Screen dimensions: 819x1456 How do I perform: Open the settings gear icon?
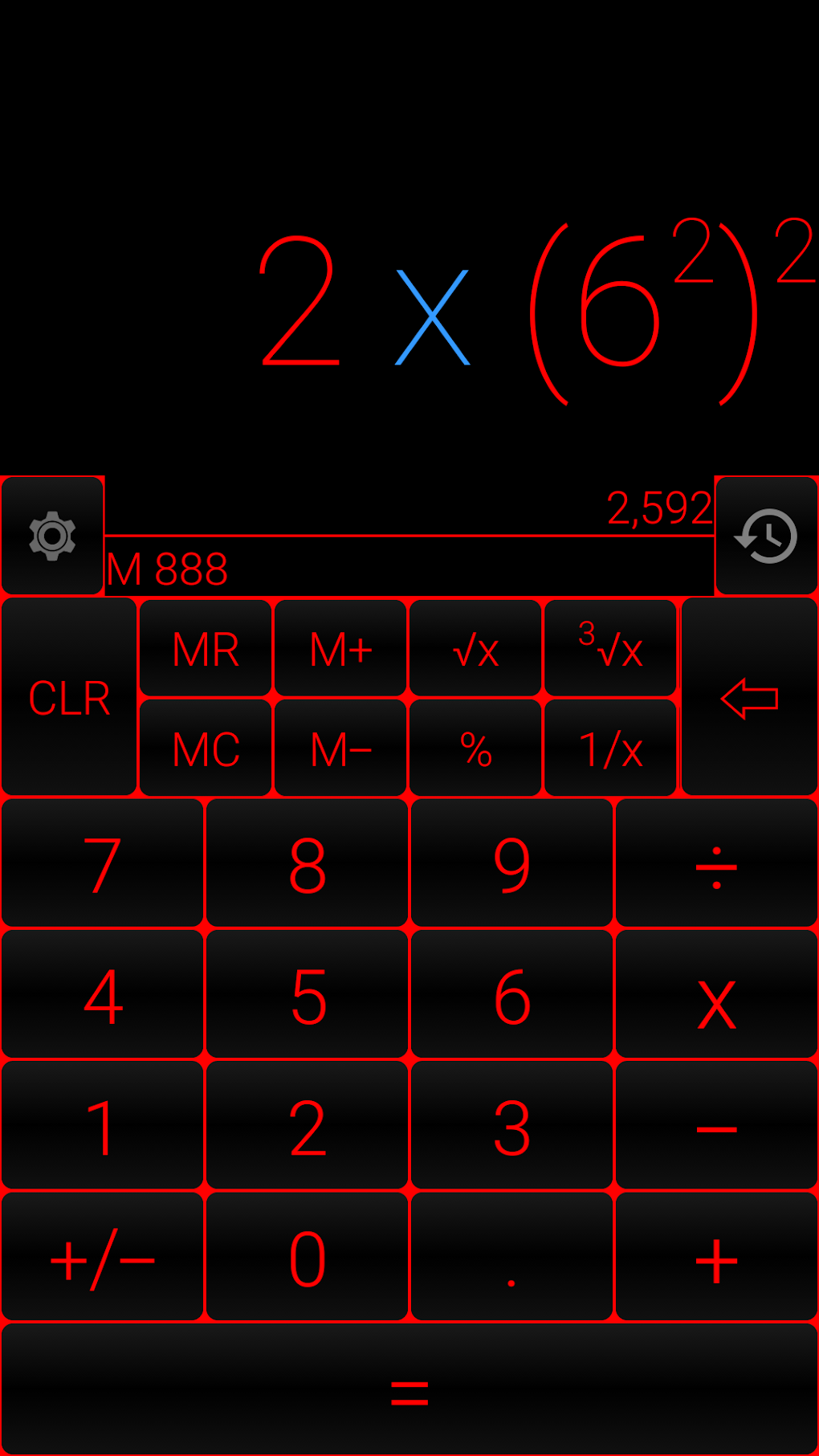click(52, 536)
